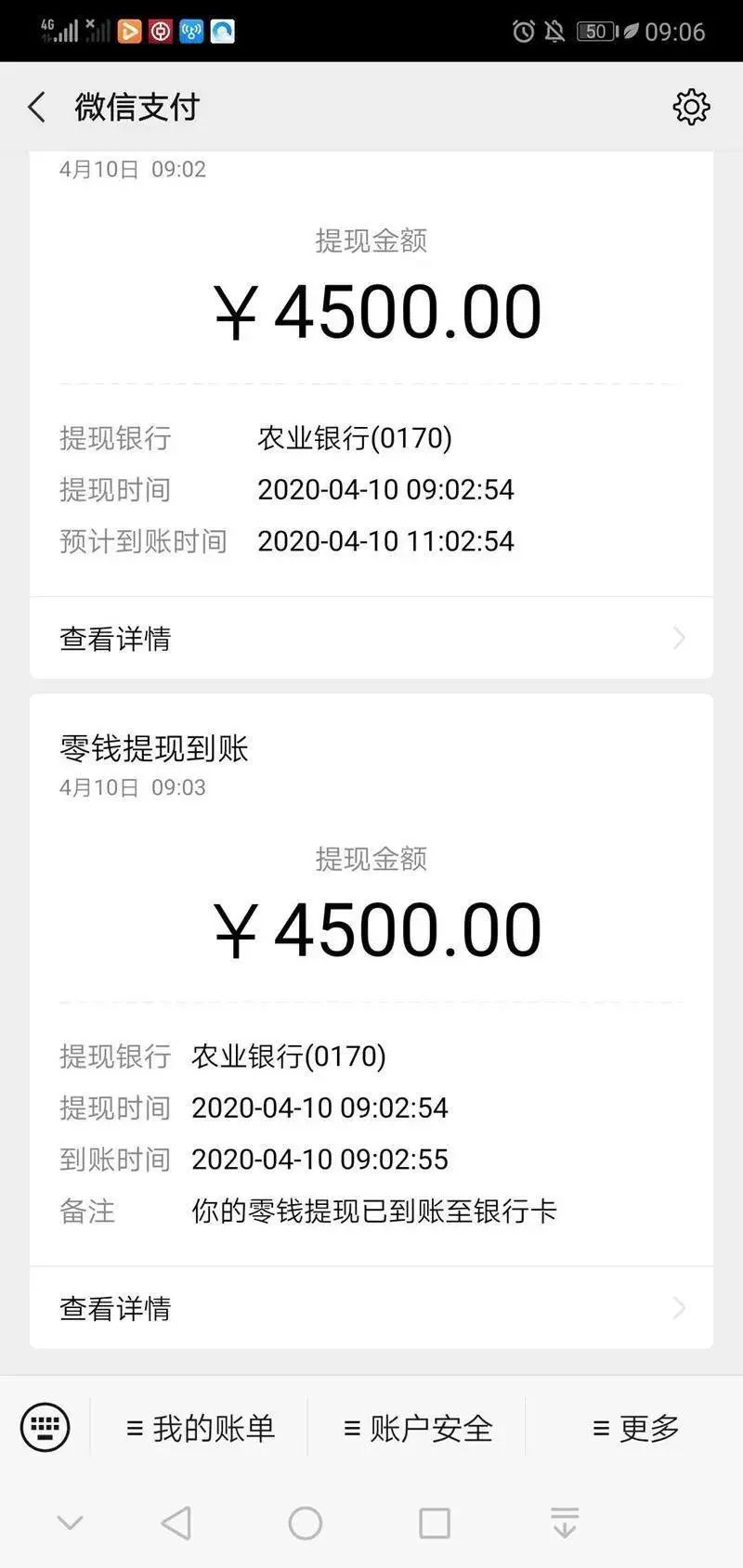Hide the navigation bar with the down chevron

click(x=71, y=1523)
